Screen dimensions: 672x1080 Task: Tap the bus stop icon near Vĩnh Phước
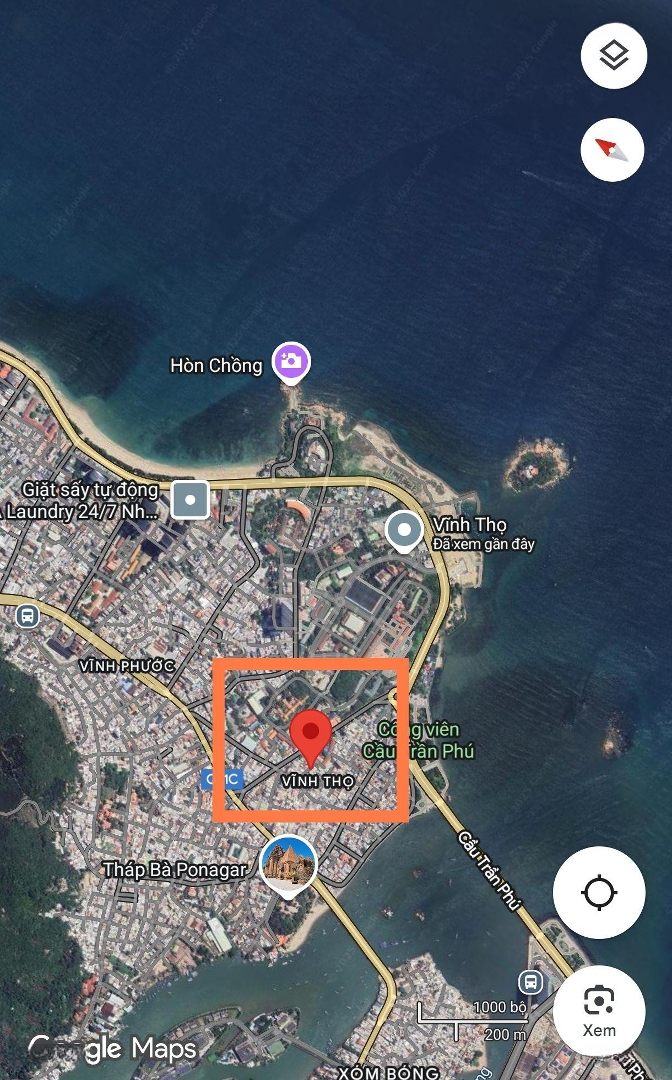[27, 615]
